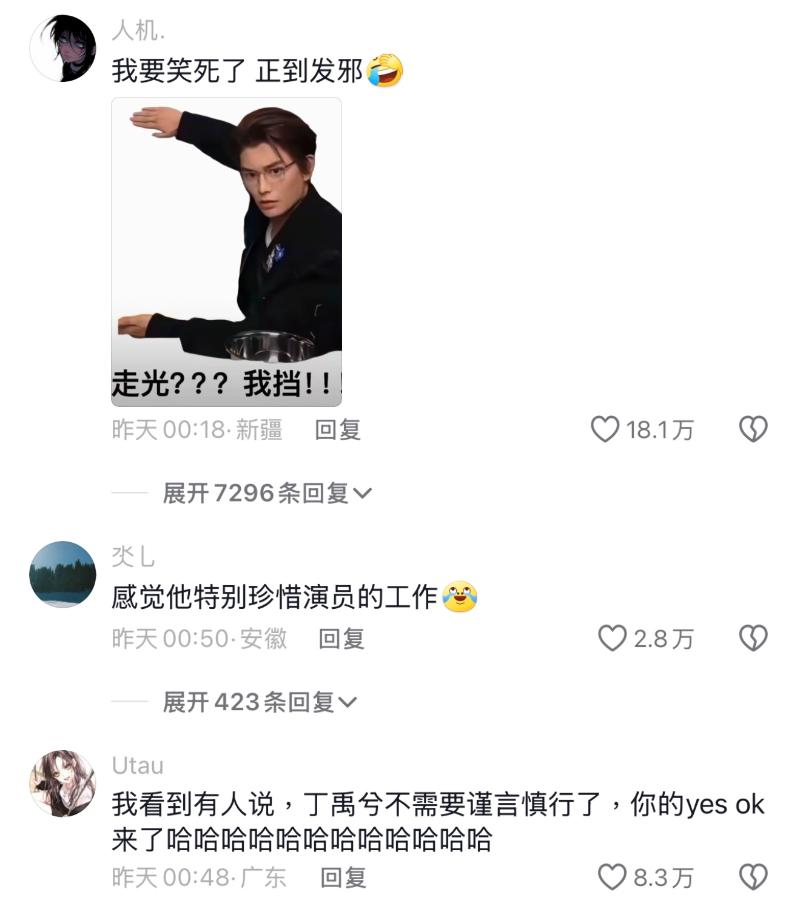Screen dimensions: 800x923
Task: Dislike 人机.'s comment
Action: [752, 430]
